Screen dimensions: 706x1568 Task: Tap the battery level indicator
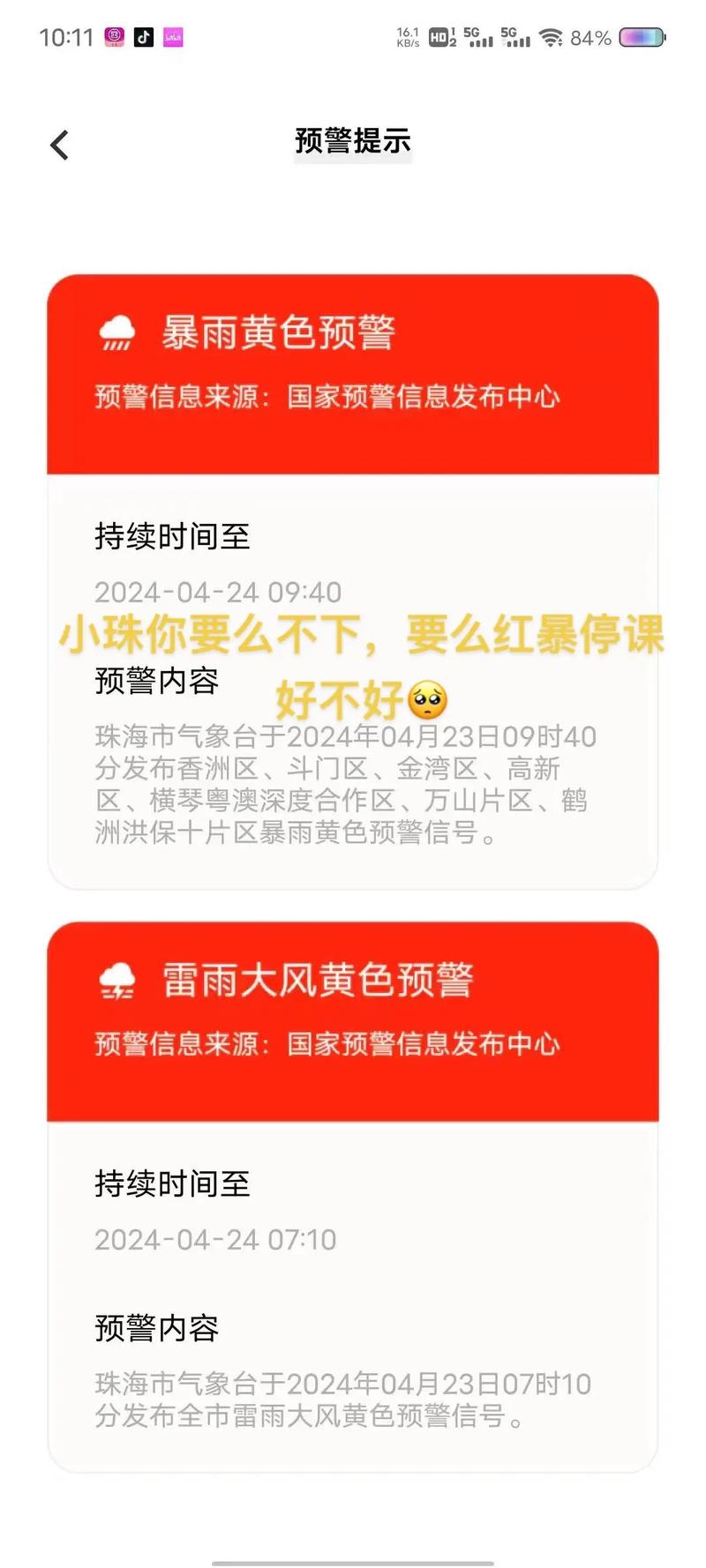click(x=640, y=37)
